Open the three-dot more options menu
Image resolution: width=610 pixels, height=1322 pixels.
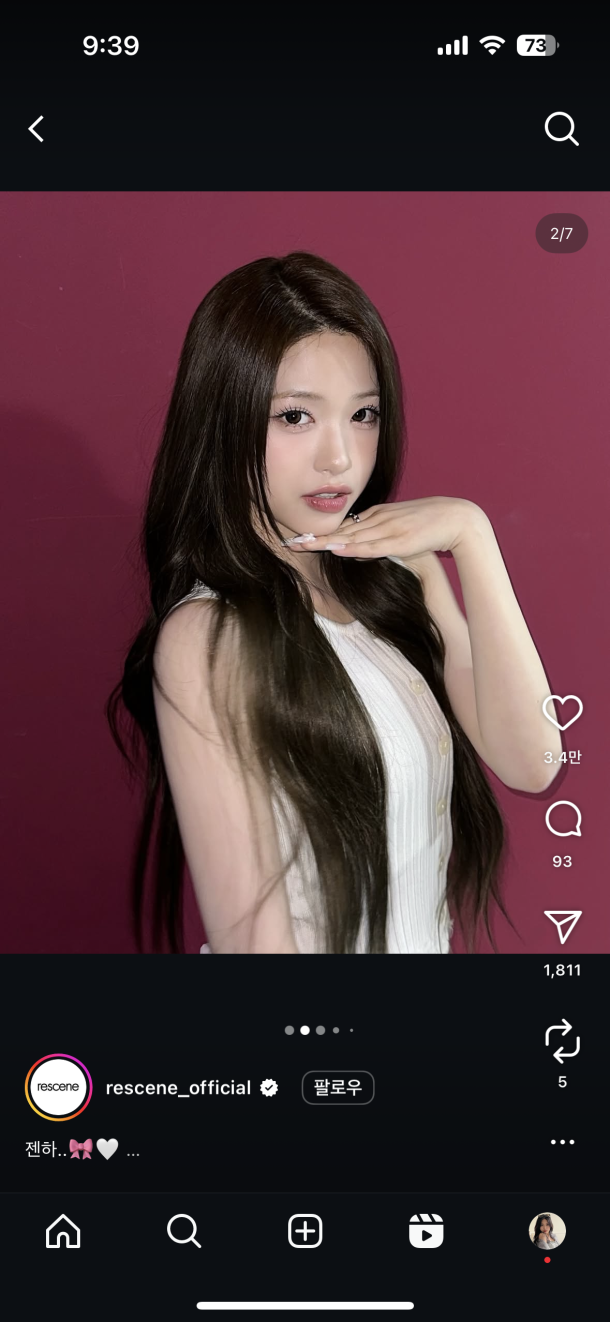pyautogui.click(x=562, y=1142)
